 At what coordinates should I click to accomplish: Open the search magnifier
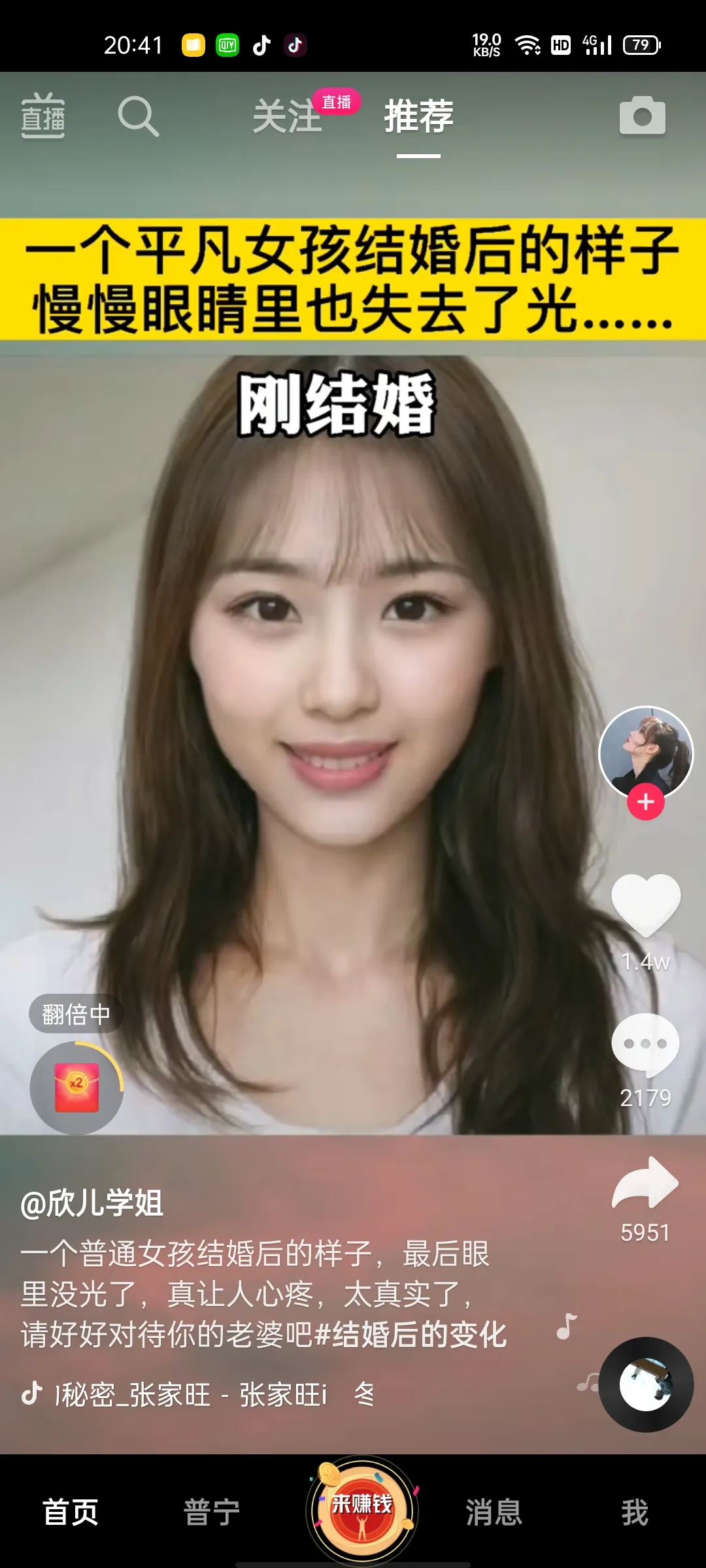click(x=138, y=116)
